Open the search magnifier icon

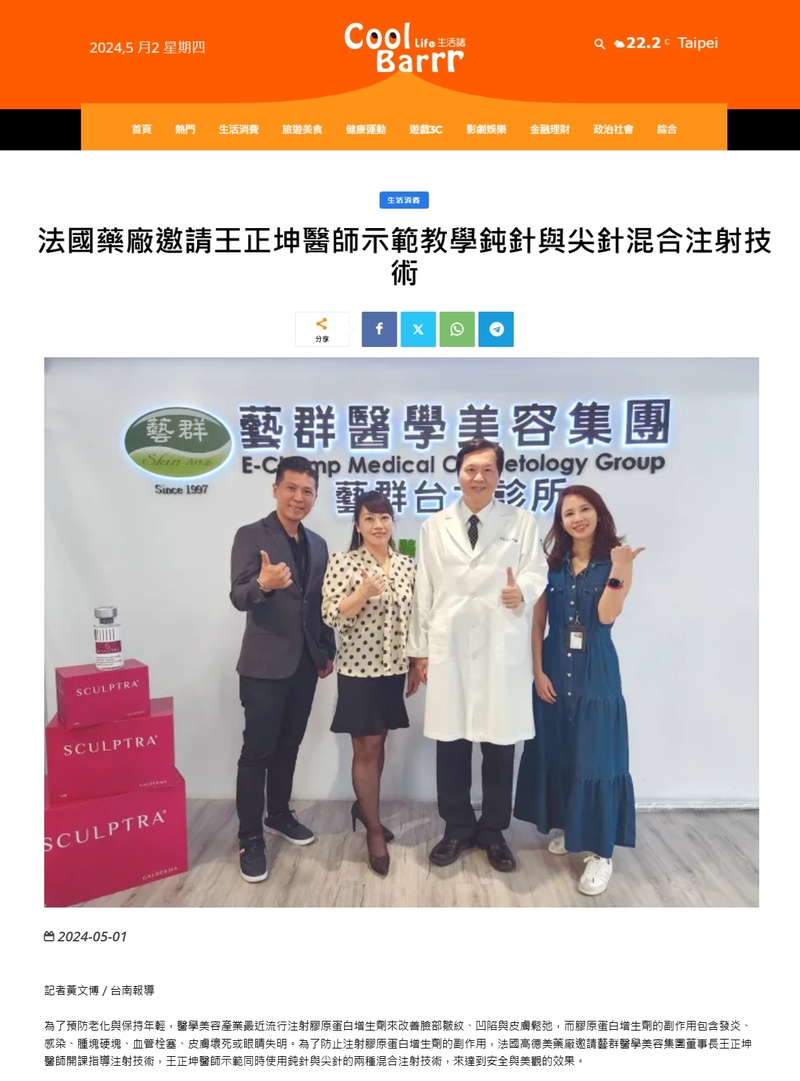(599, 44)
